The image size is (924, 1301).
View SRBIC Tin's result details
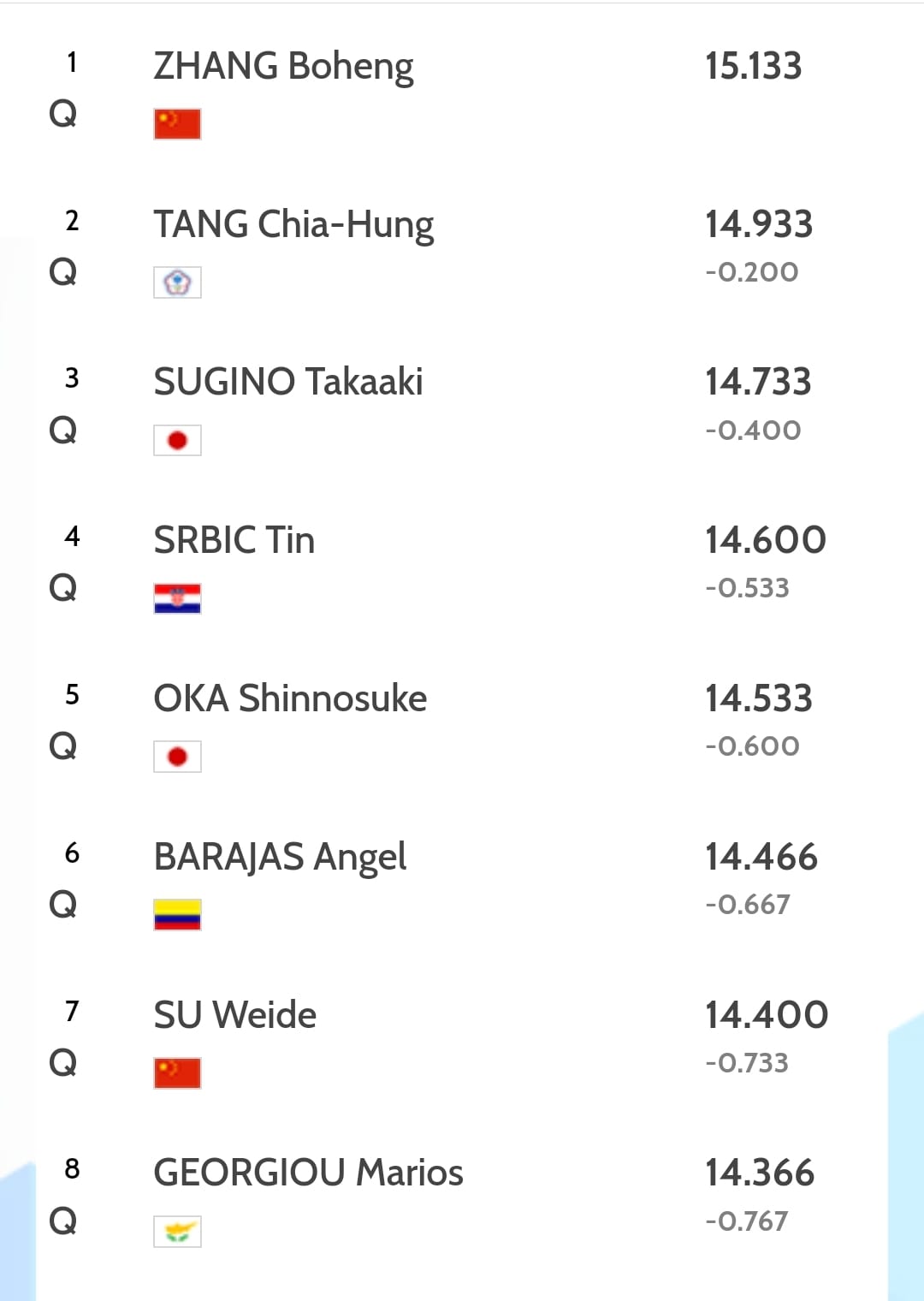234,541
